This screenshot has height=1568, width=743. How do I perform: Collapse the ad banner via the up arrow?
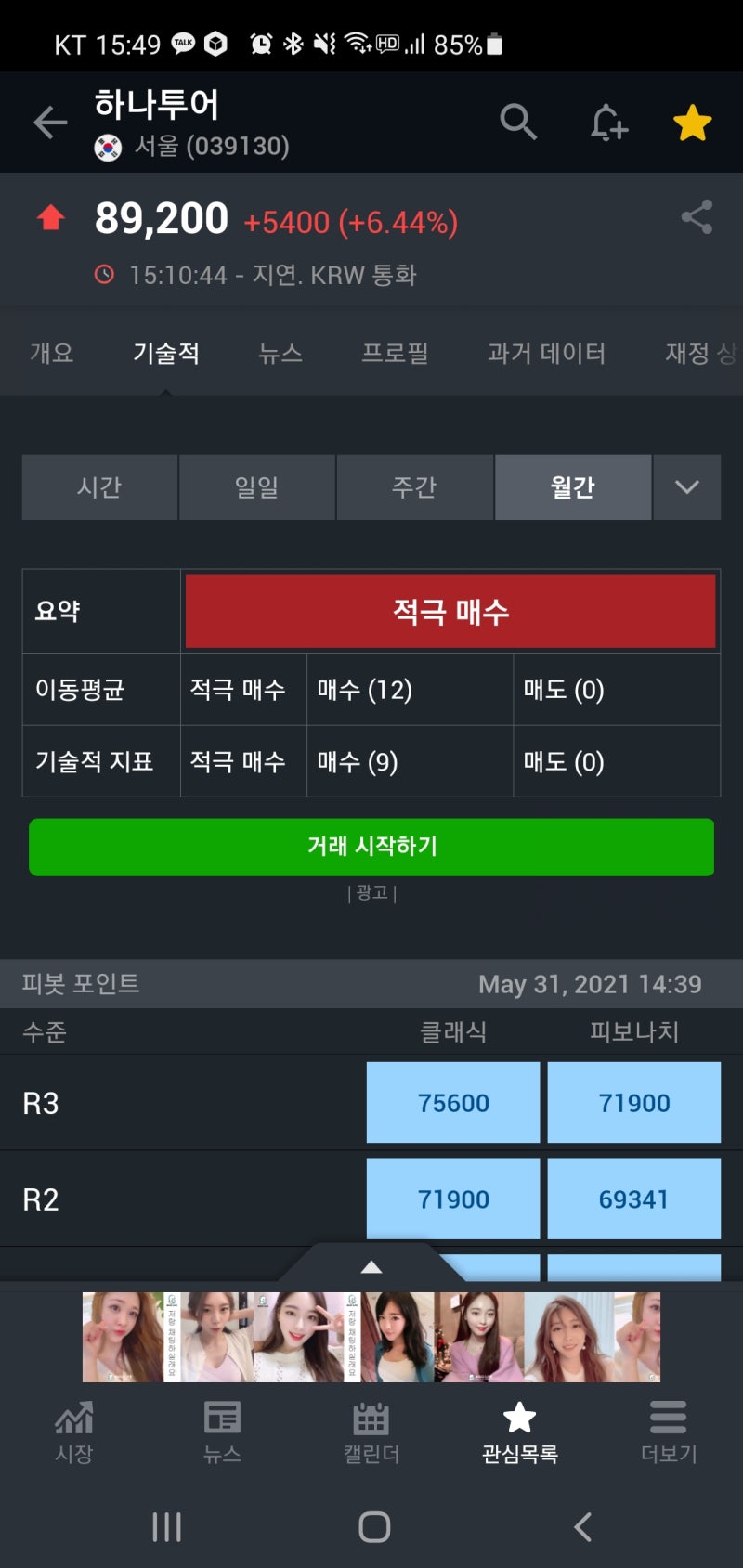tap(371, 1265)
